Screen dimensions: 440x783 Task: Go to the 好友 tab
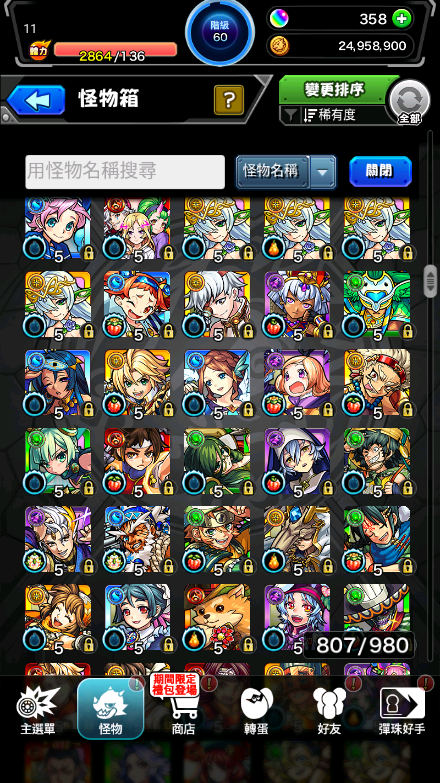click(330, 709)
